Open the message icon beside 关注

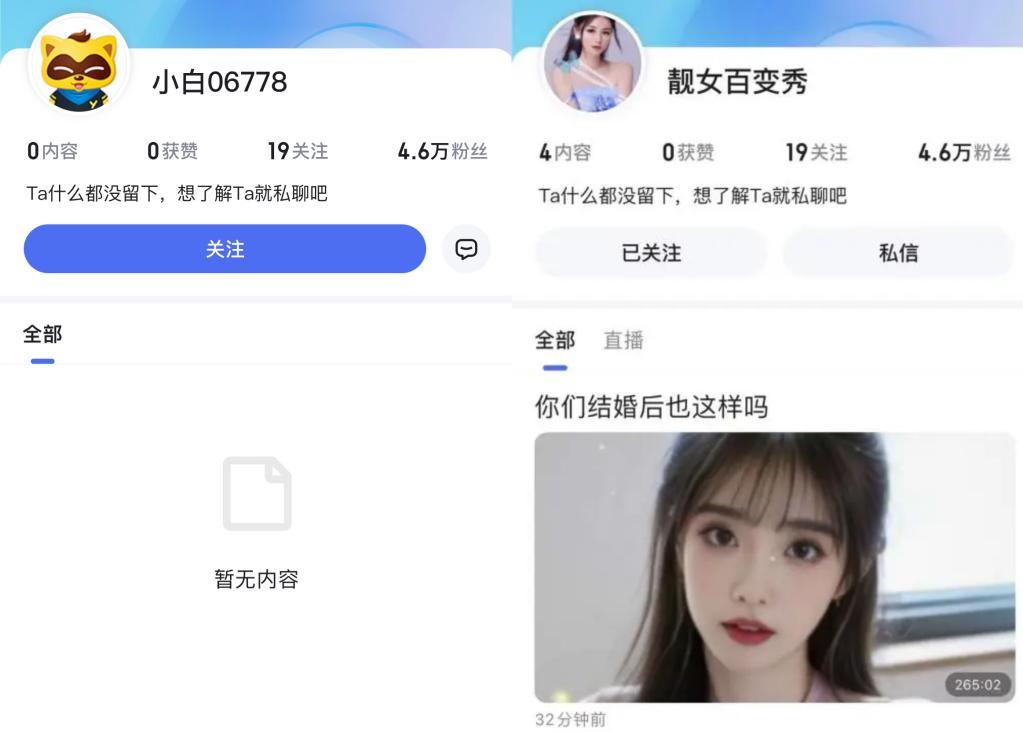click(x=466, y=249)
